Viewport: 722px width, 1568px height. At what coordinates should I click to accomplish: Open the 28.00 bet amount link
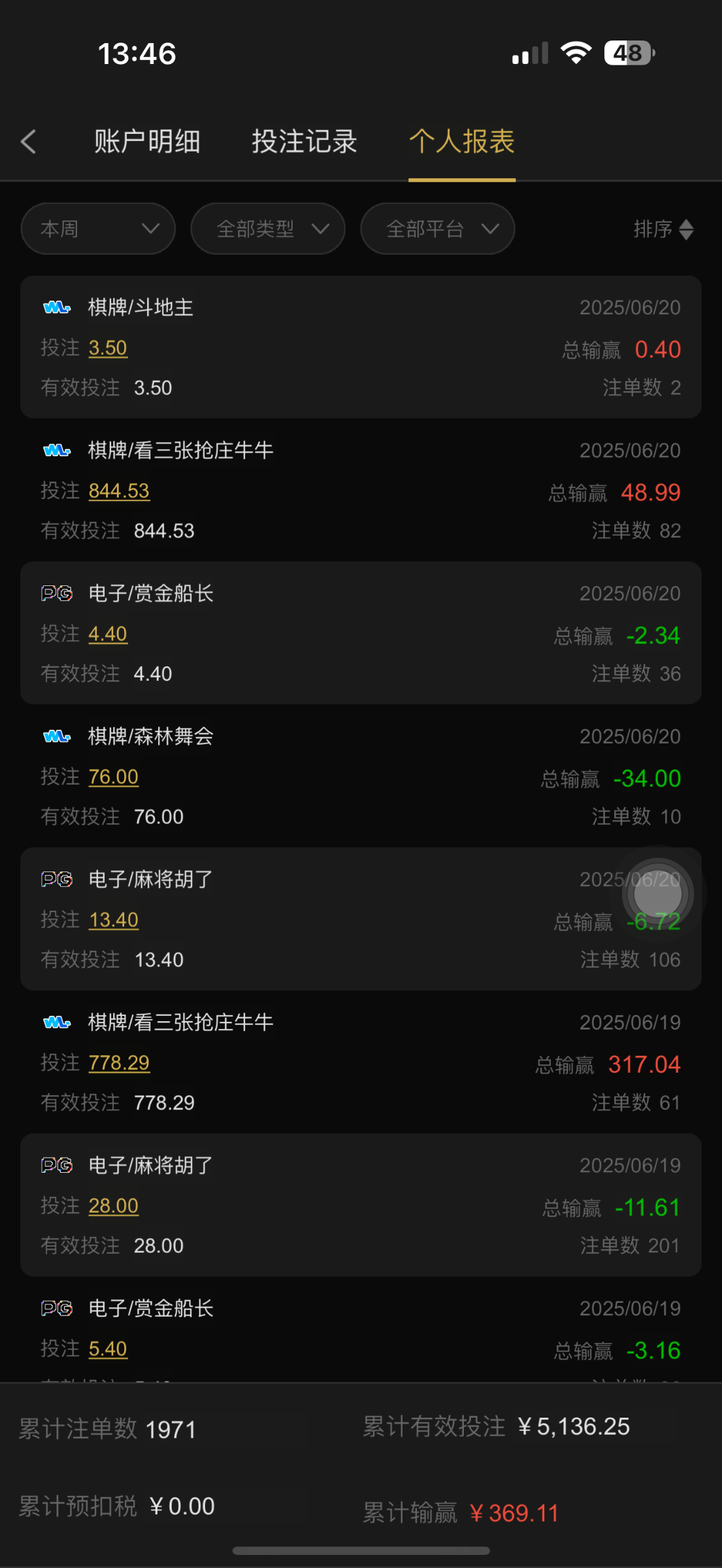[x=114, y=1207]
